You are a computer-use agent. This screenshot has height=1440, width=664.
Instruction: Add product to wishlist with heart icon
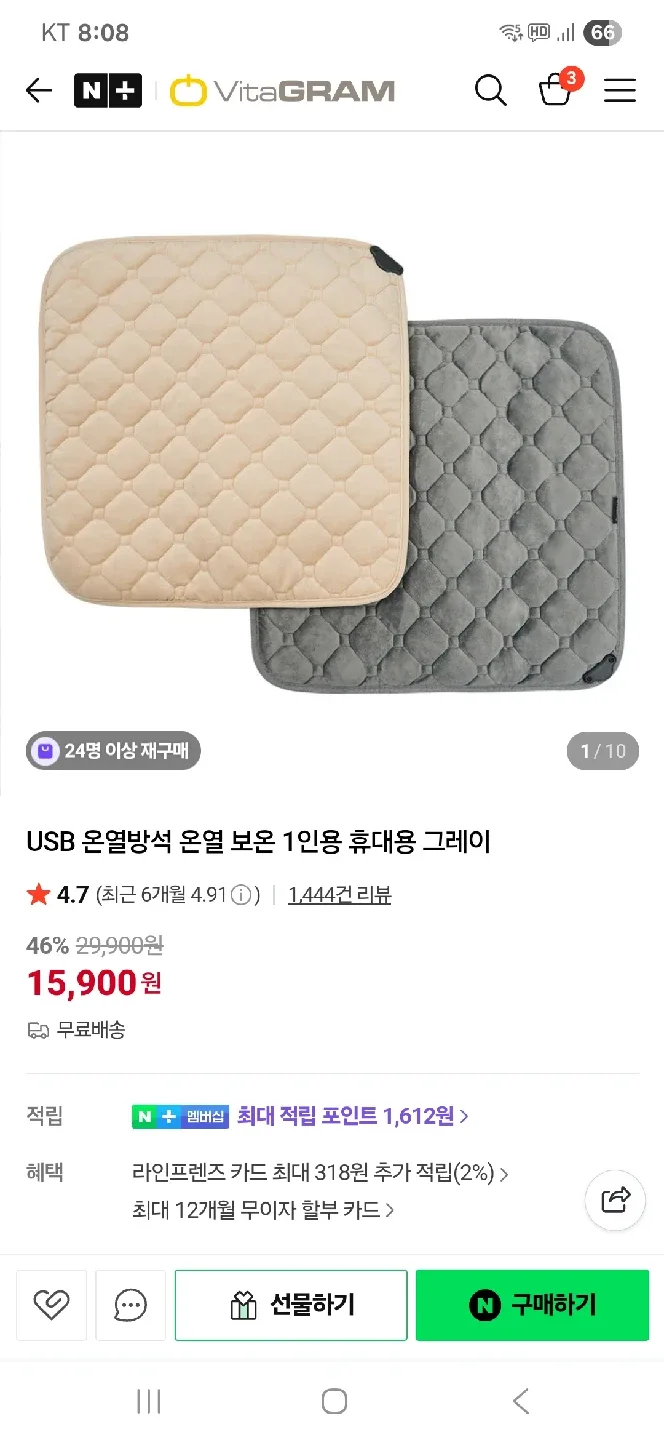coord(51,1305)
